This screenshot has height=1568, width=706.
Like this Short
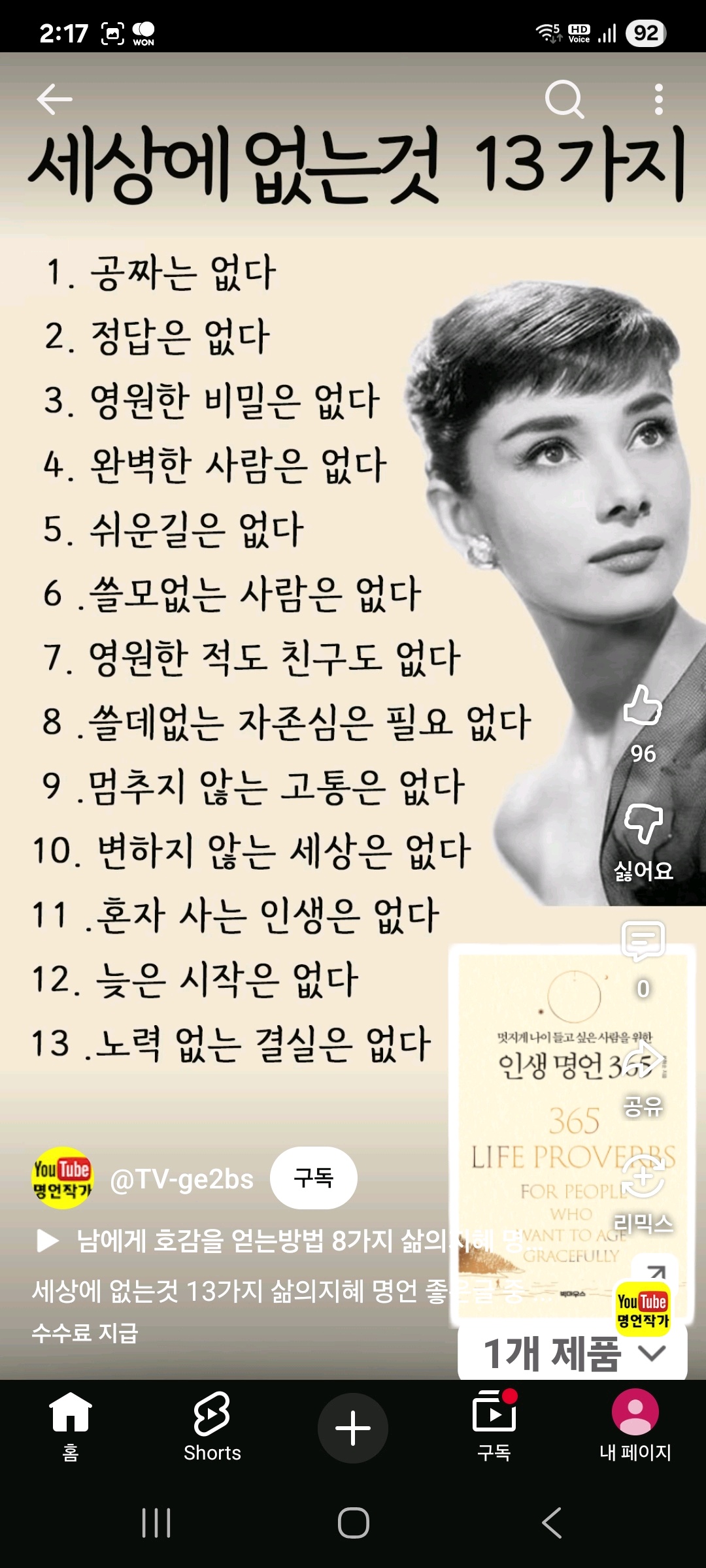coord(643,706)
